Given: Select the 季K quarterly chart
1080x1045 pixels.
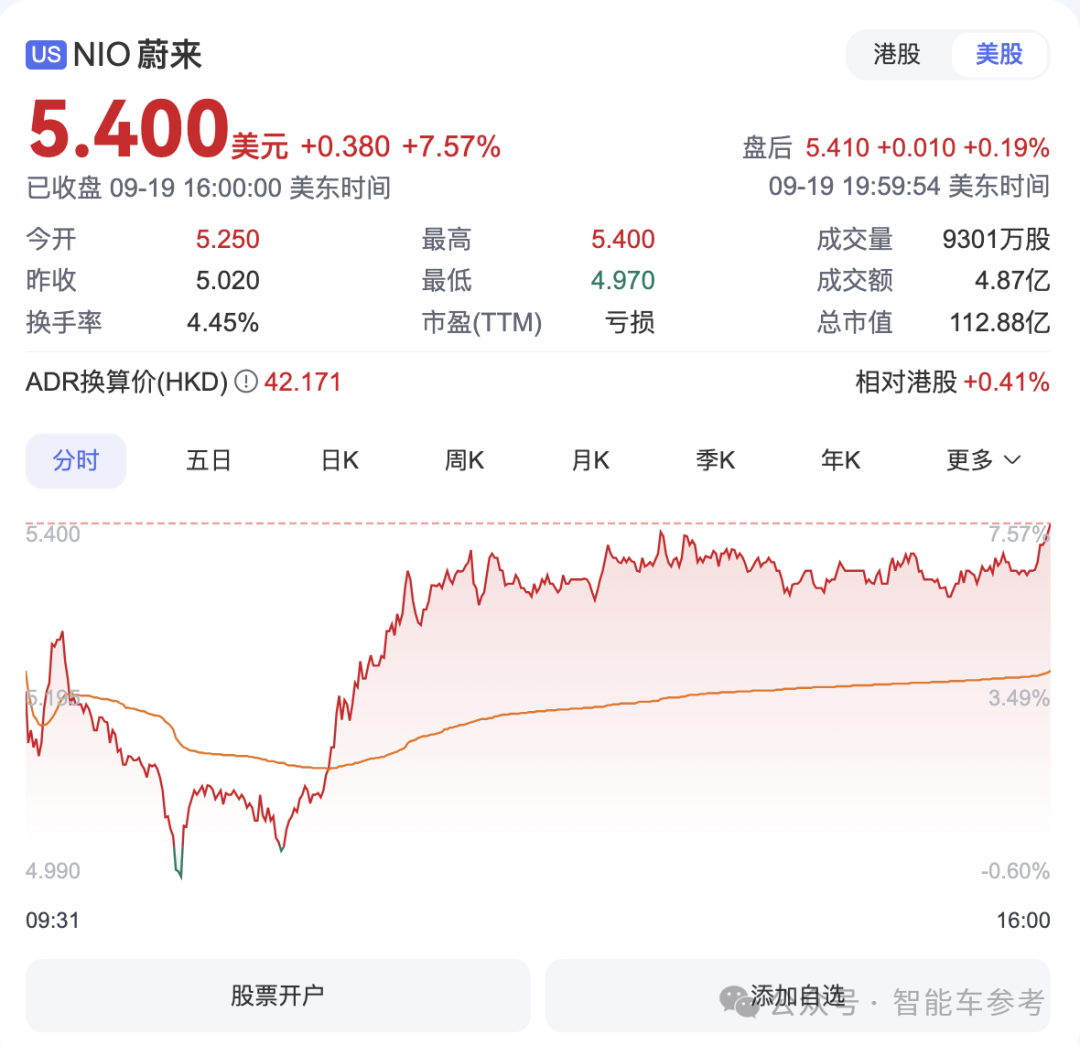Looking at the screenshot, I should point(715,460).
